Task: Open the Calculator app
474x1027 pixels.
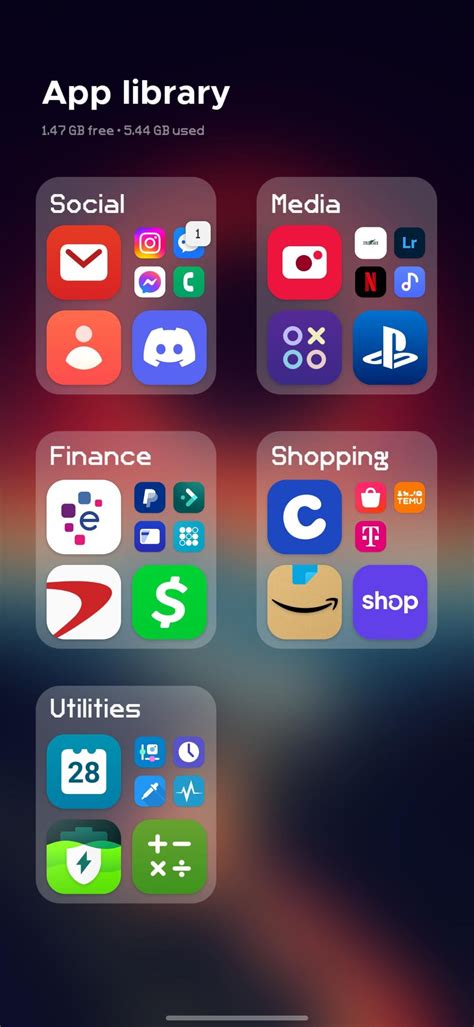Action: click(x=169, y=857)
